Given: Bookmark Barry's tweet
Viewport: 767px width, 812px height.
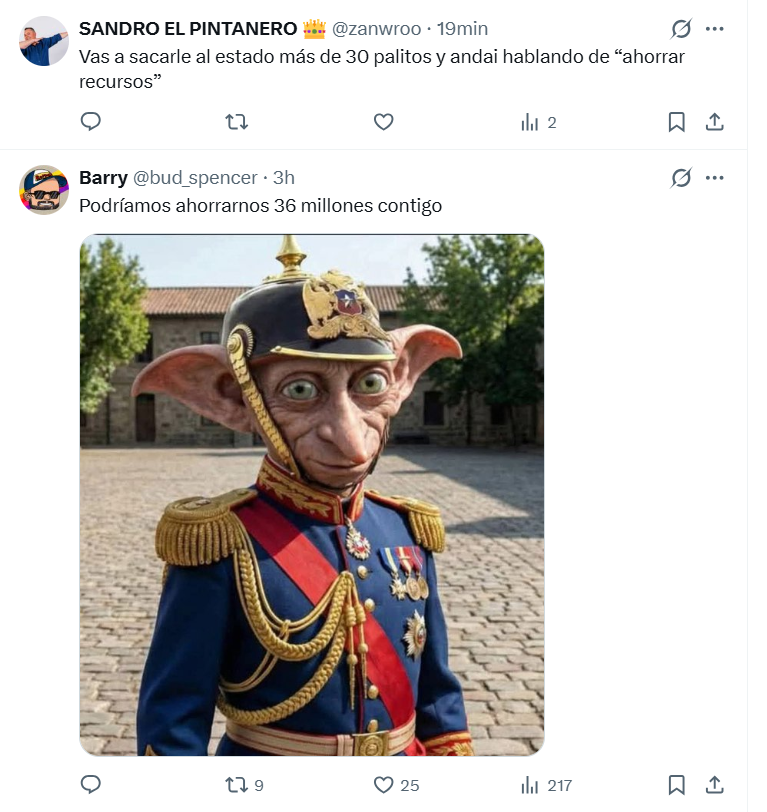Looking at the screenshot, I should pyautogui.click(x=676, y=785).
